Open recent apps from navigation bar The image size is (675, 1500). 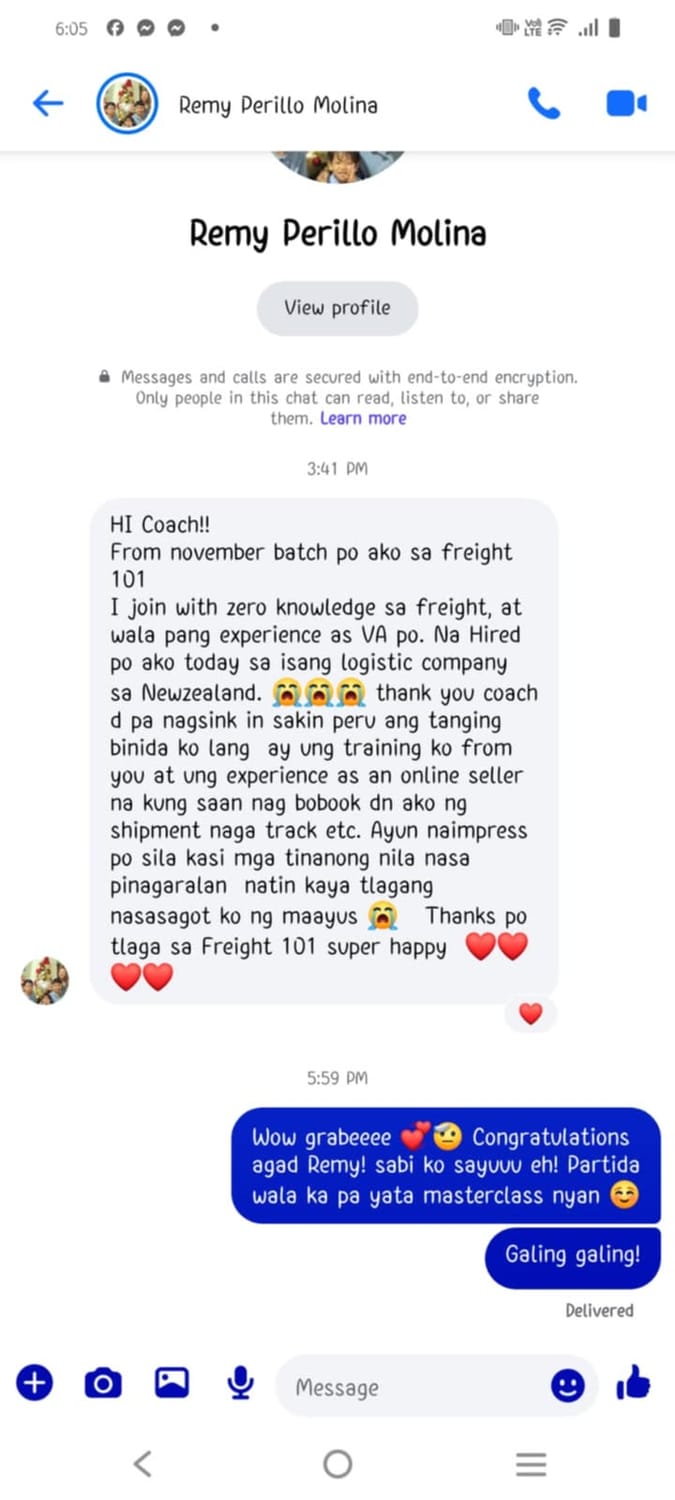pos(531,1464)
